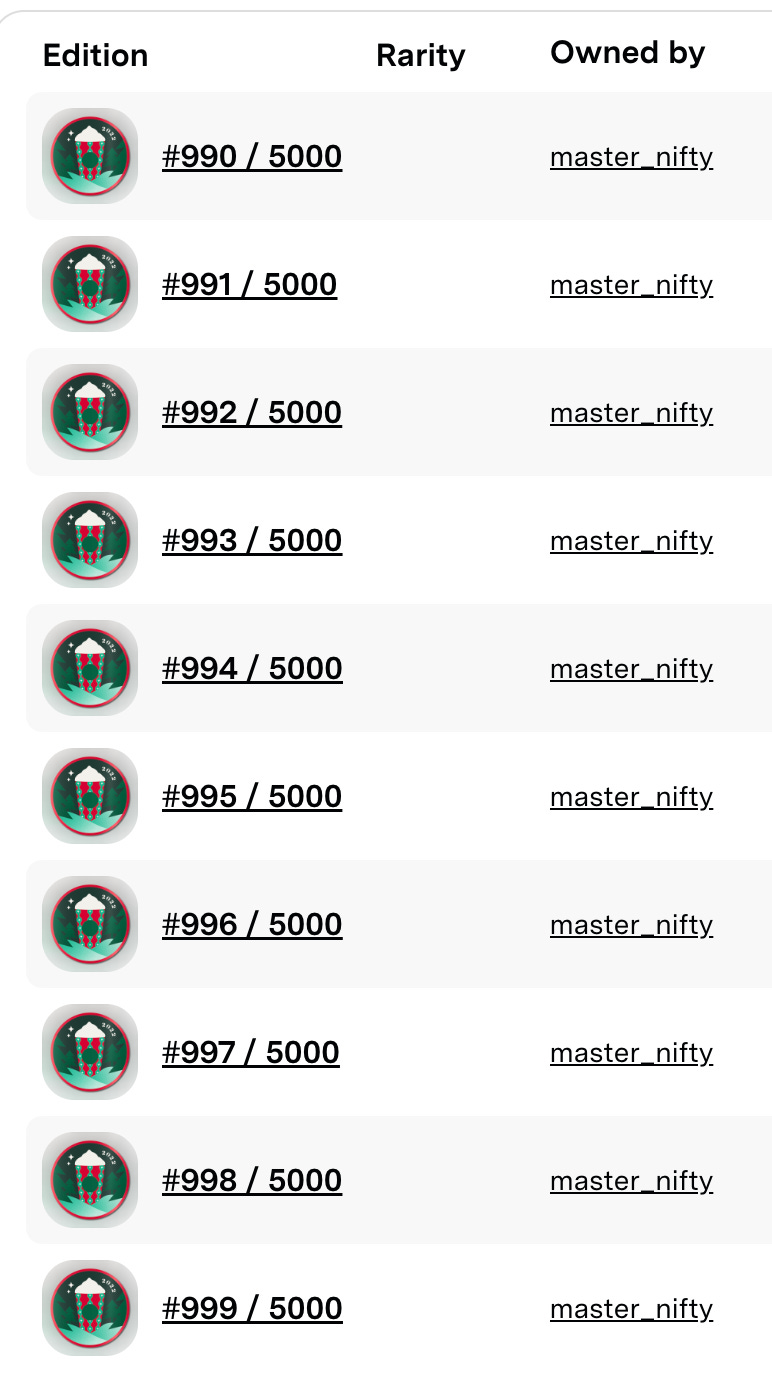View edition #994 / 5000
Screen dimensions: 772x1376
(x=252, y=669)
